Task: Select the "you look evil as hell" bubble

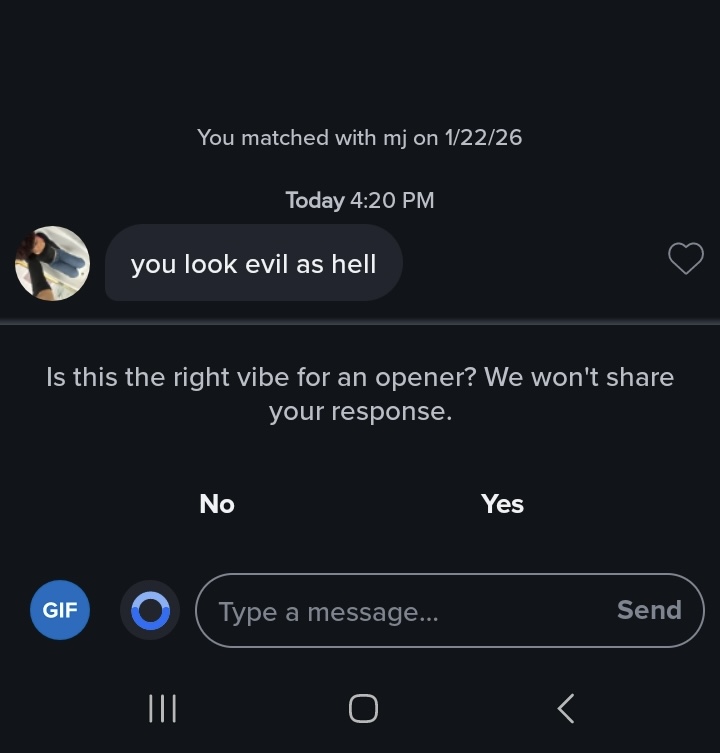Action: tap(253, 263)
